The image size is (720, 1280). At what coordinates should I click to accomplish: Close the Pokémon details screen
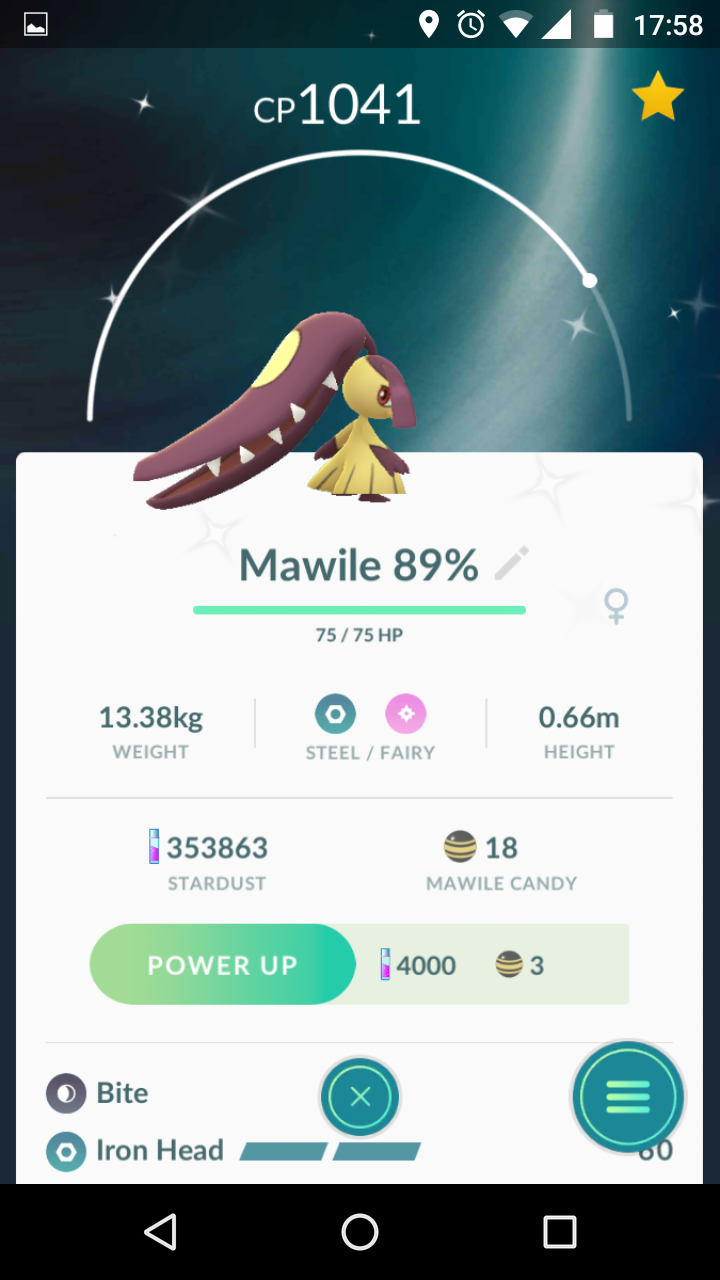coord(360,1097)
